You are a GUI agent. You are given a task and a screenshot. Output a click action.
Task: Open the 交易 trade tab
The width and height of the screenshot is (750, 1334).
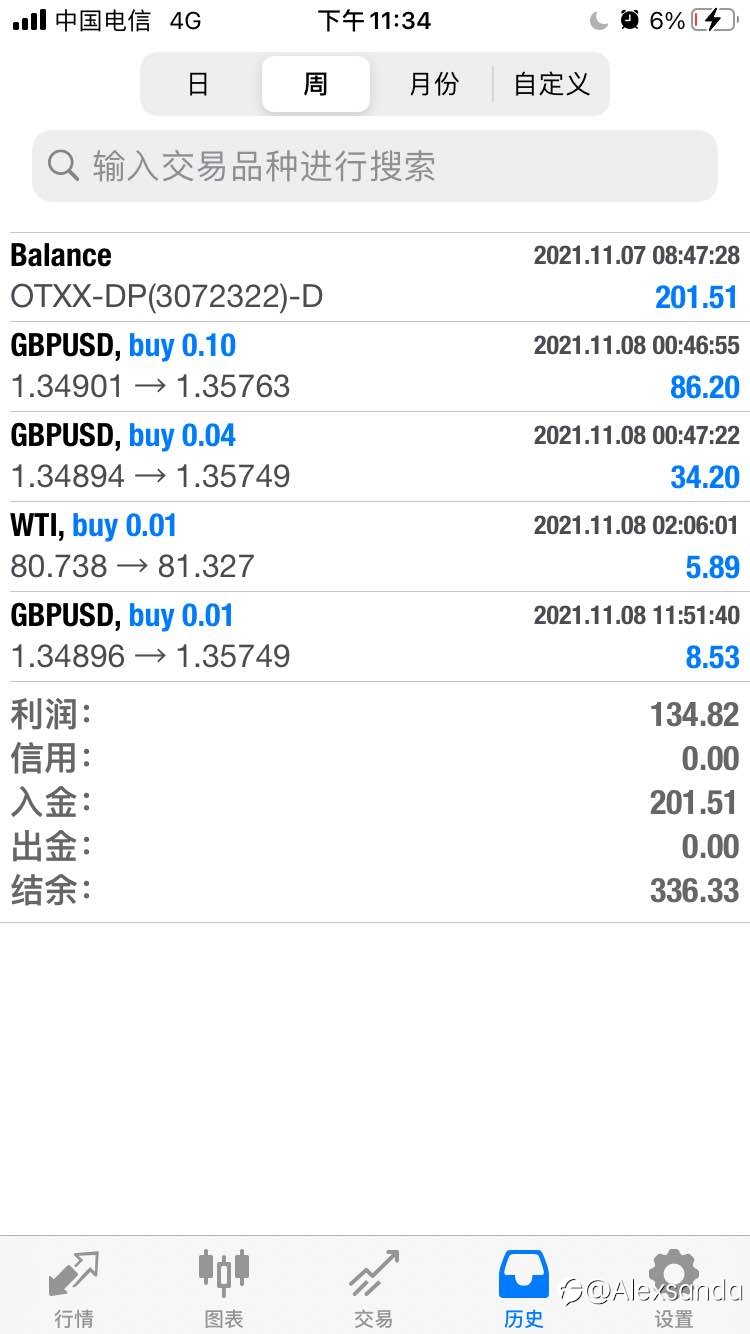[x=374, y=1287]
